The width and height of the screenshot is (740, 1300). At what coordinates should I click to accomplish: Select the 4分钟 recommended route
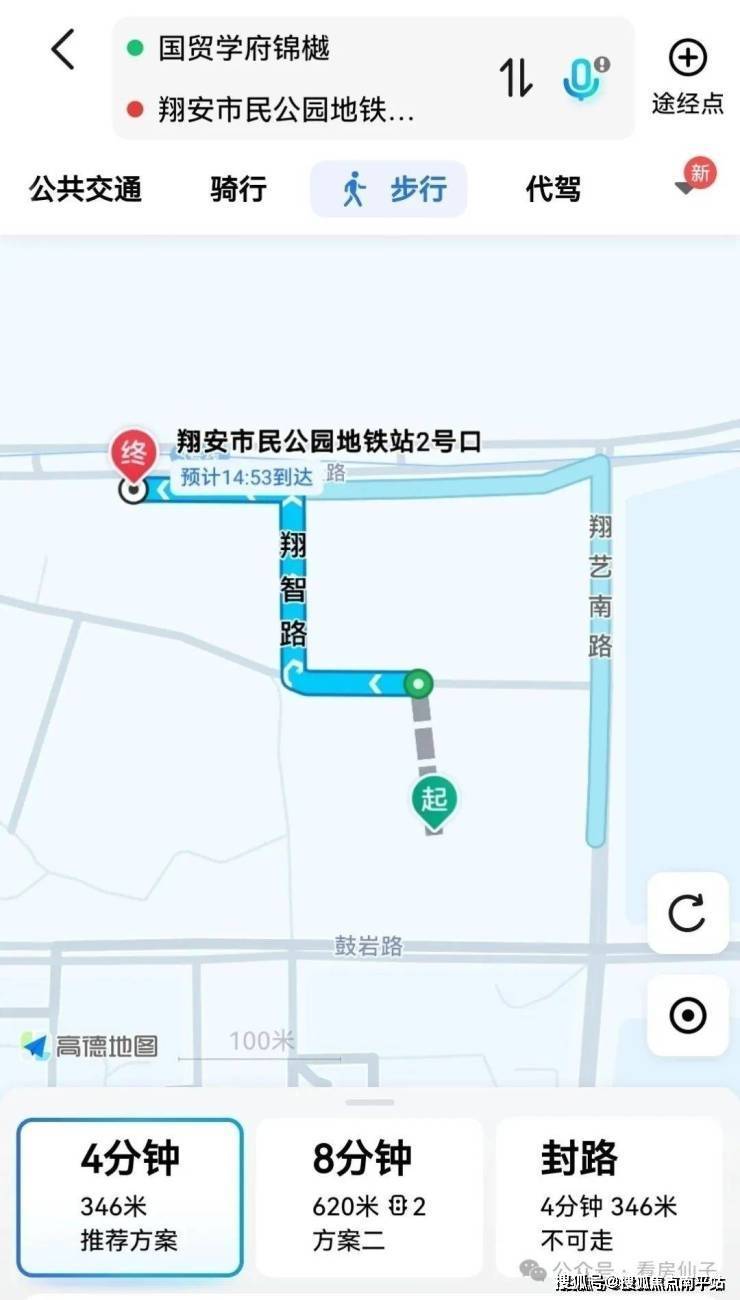point(130,1197)
